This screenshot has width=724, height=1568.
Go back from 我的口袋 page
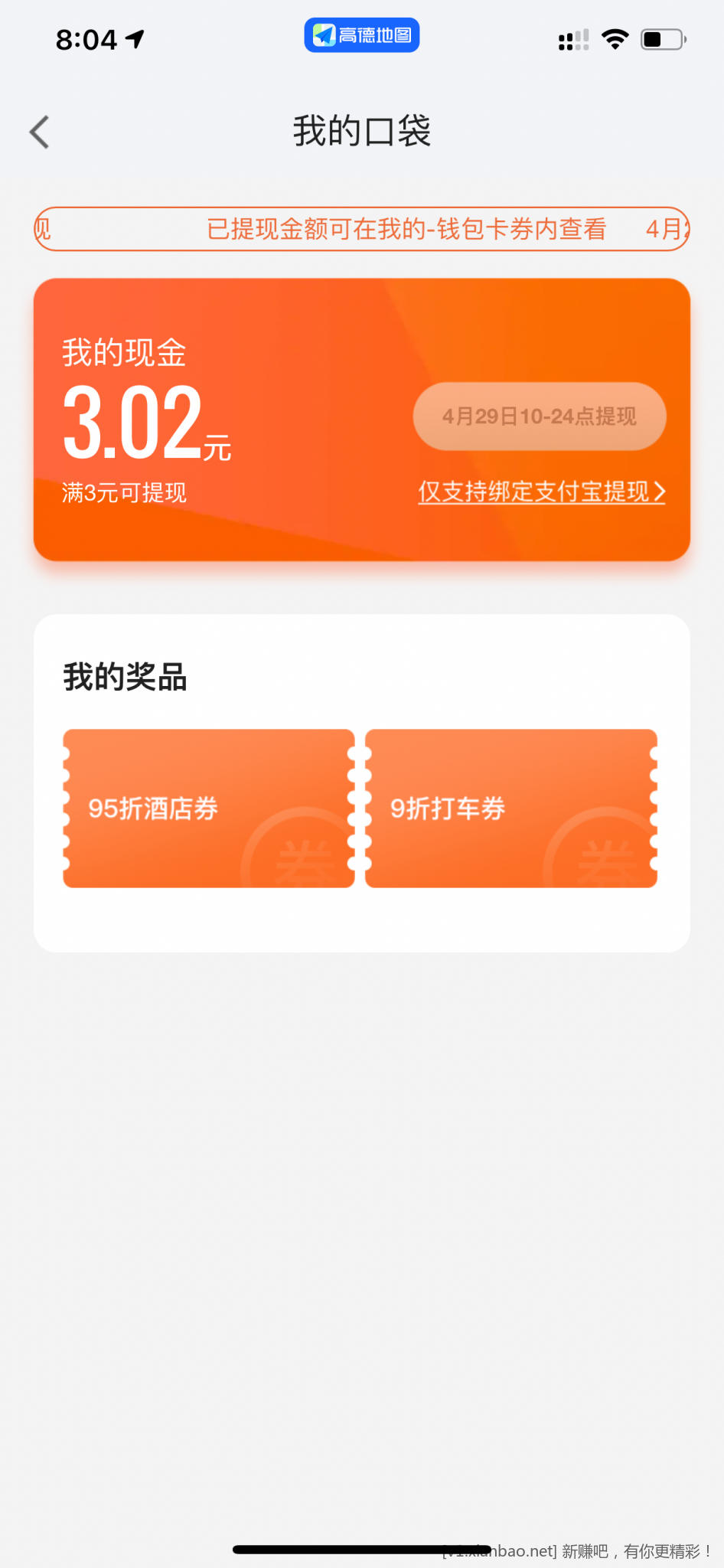click(40, 132)
